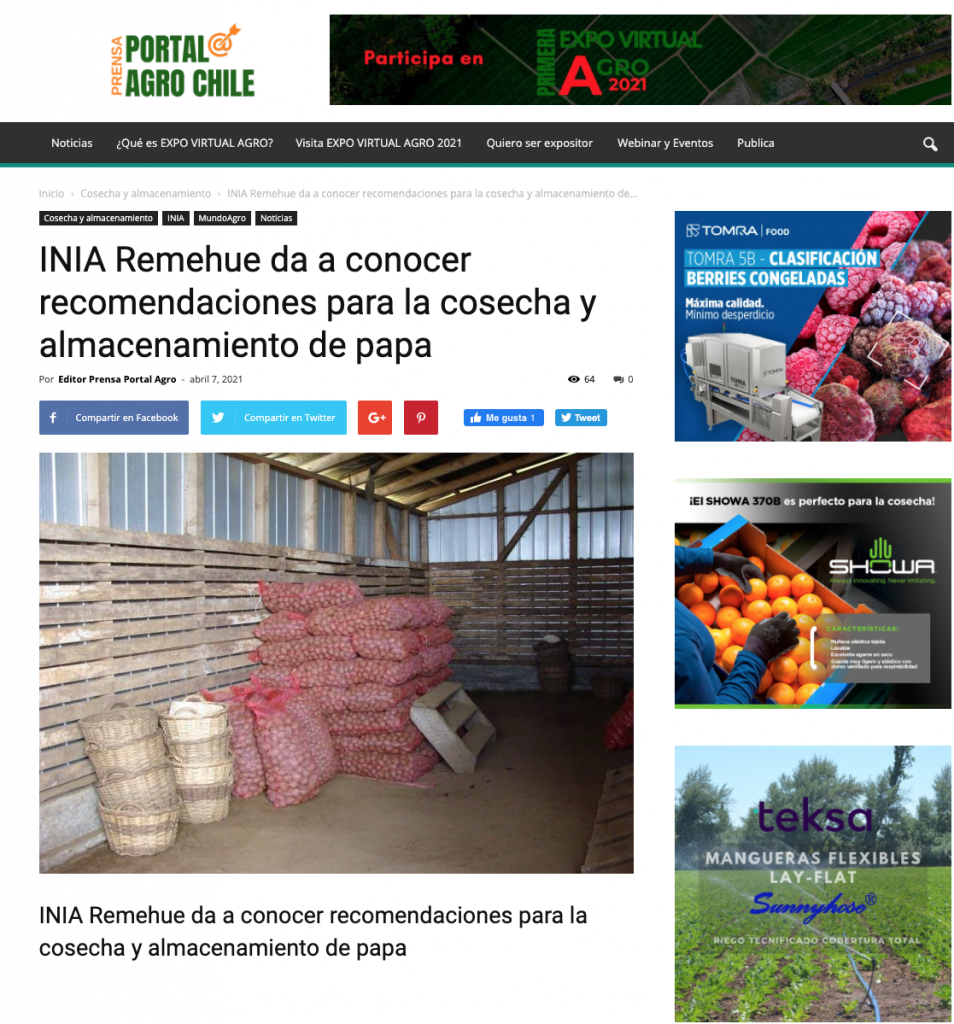Open author Editor Prensa Portal Agro
This screenshot has height=1024, width=954.
117,379
